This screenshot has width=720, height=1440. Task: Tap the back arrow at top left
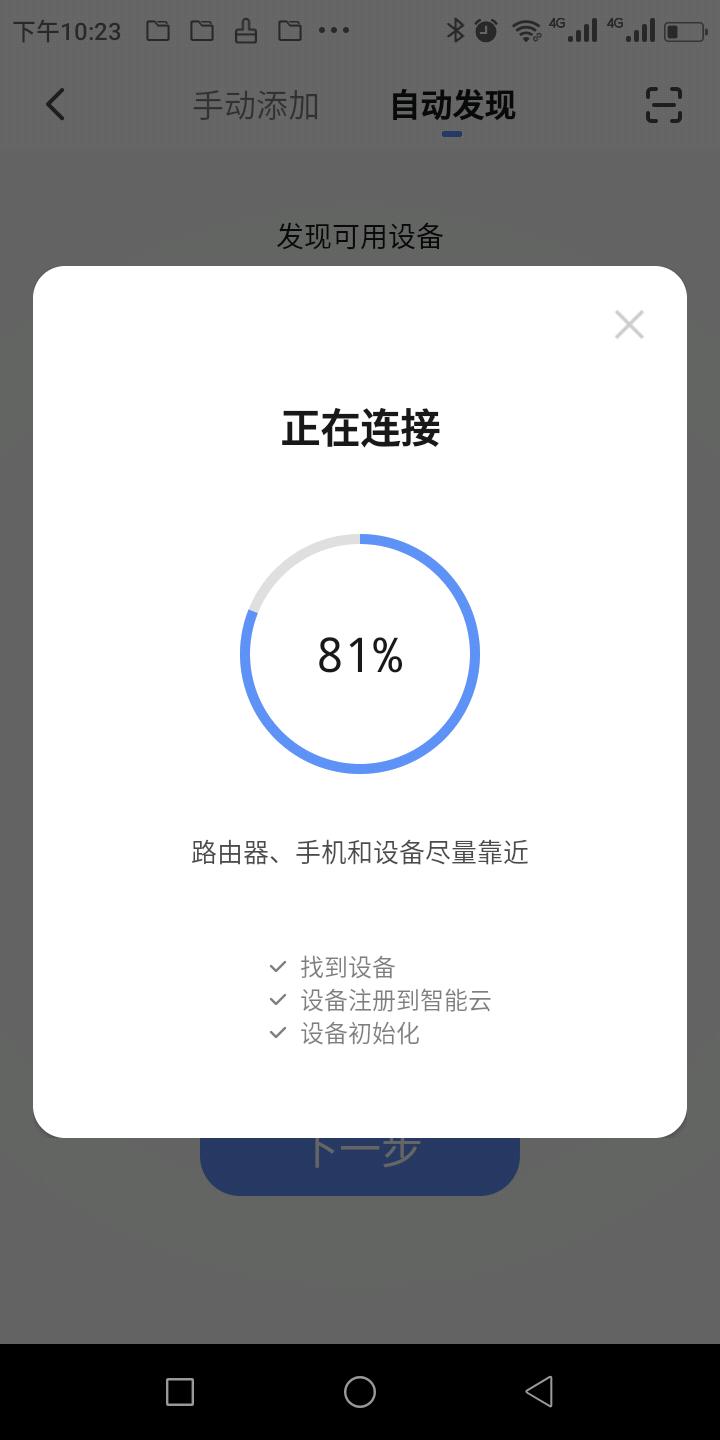coord(55,104)
